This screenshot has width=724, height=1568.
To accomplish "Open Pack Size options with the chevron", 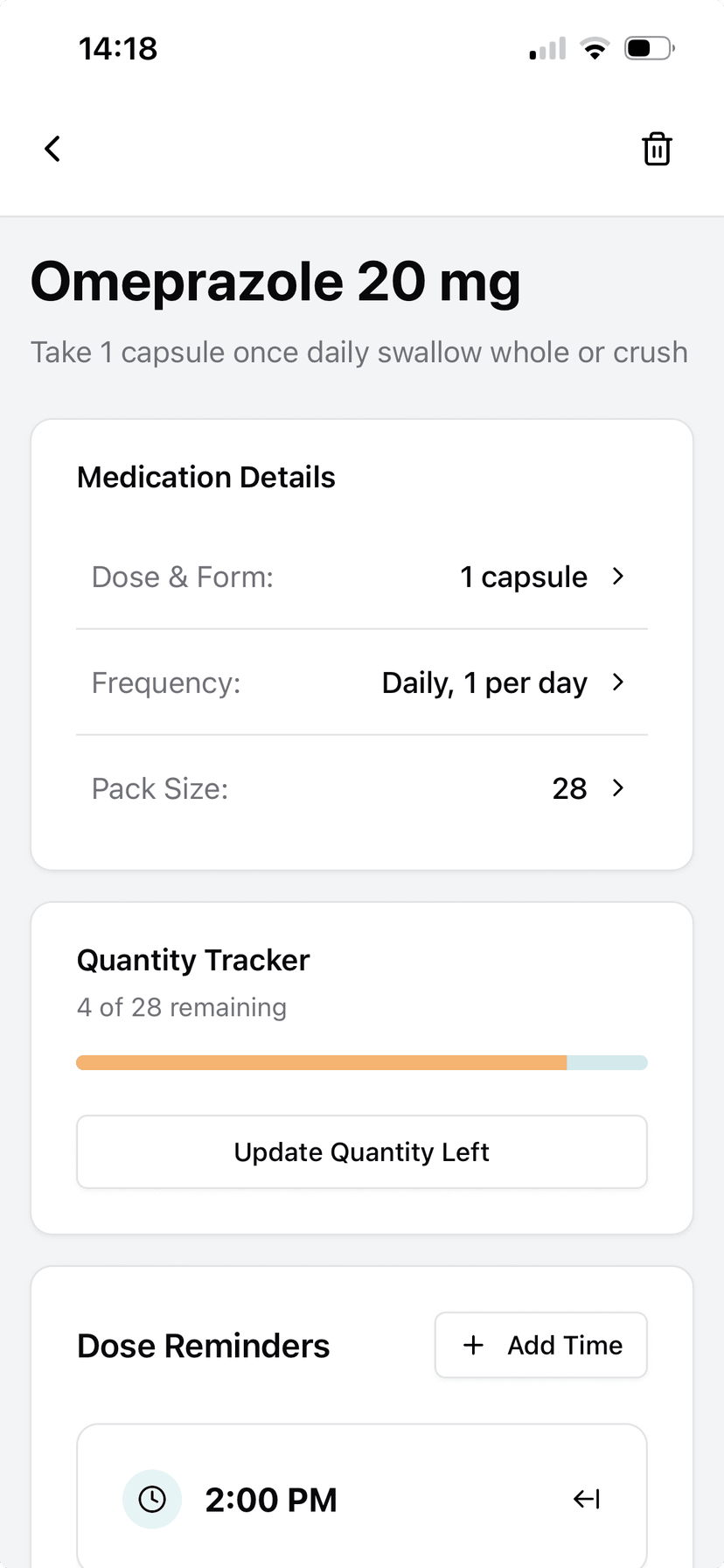I will [x=618, y=788].
